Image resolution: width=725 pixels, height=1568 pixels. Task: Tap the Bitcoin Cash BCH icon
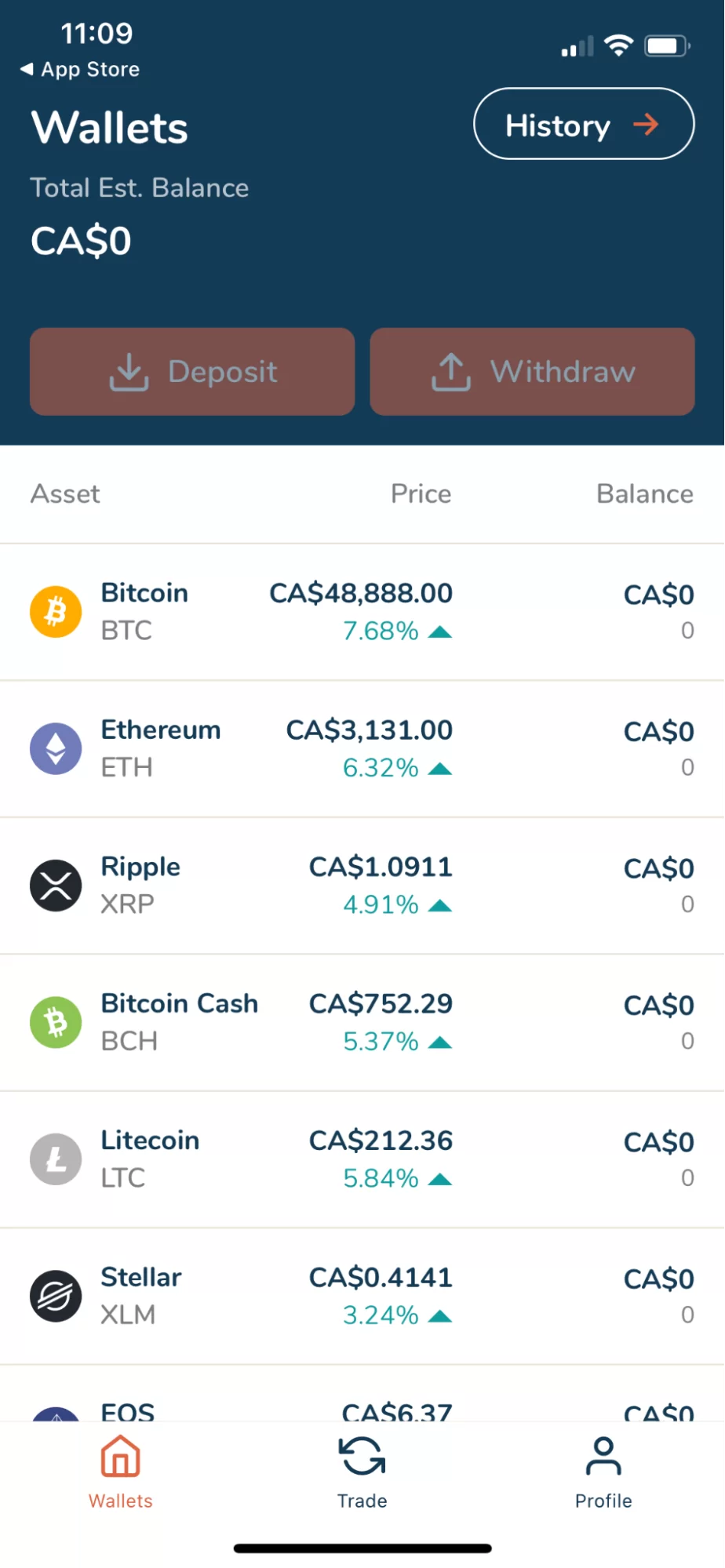coord(55,1021)
